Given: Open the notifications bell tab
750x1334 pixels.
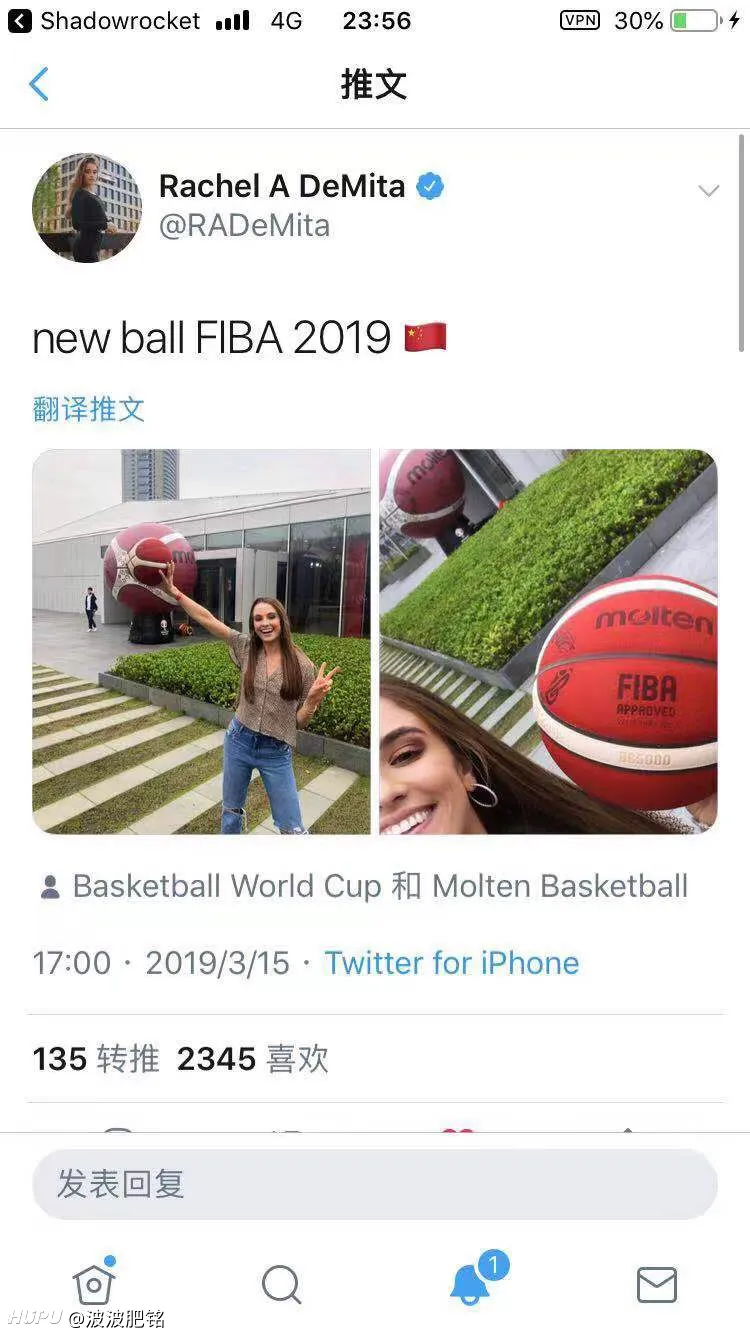Looking at the screenshot, I should pos(470,1284).
